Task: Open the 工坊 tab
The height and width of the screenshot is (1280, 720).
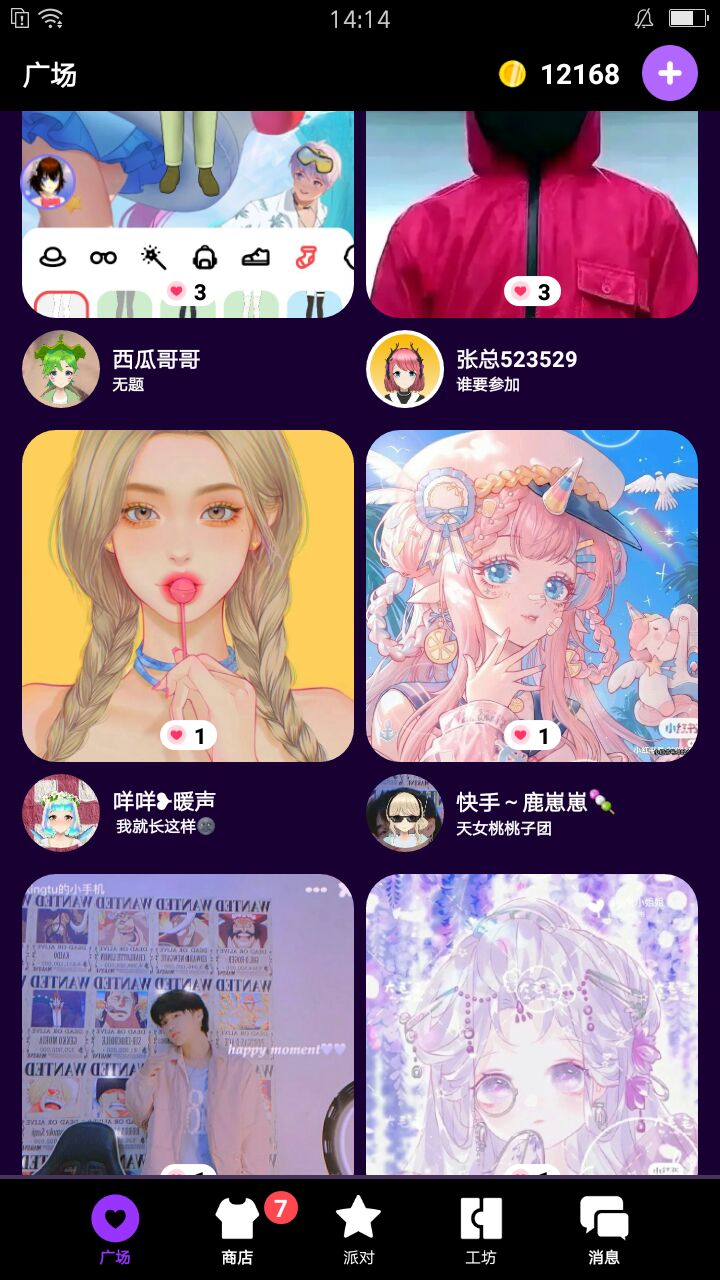Action: 480,1230
